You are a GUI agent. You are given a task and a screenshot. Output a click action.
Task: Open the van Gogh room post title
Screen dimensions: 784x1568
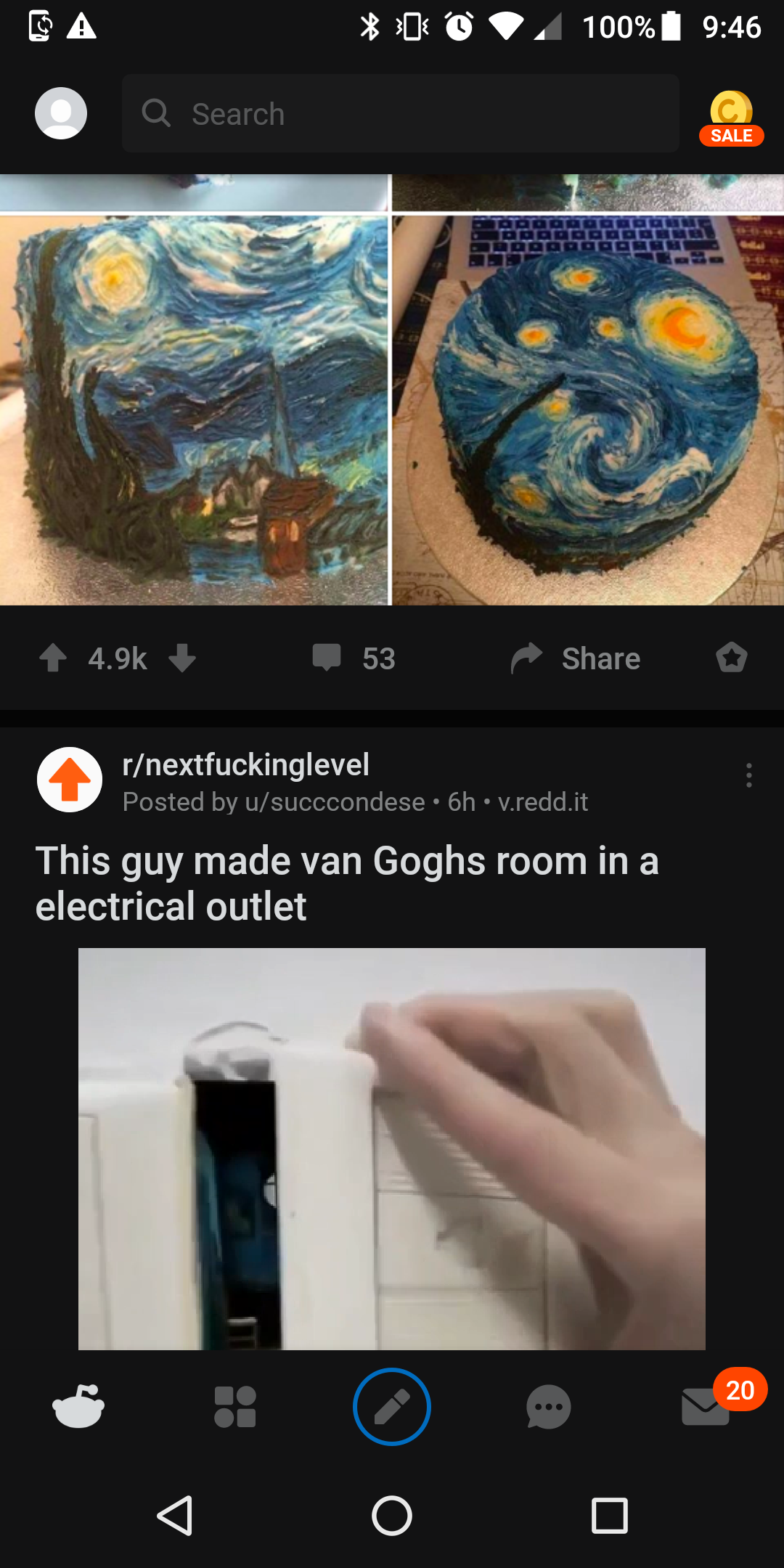click(347, 882)
